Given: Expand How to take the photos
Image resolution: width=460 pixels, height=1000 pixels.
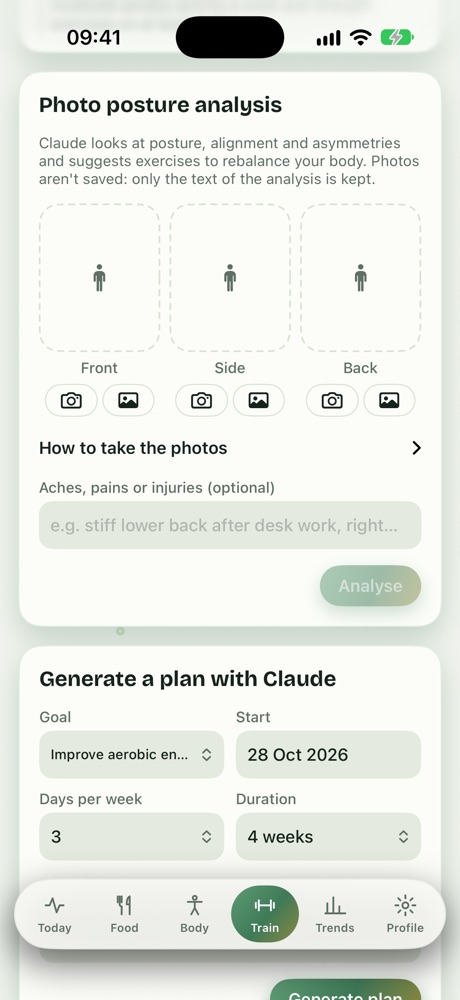Looking at the screenshot, I should (x=230, y=448).
